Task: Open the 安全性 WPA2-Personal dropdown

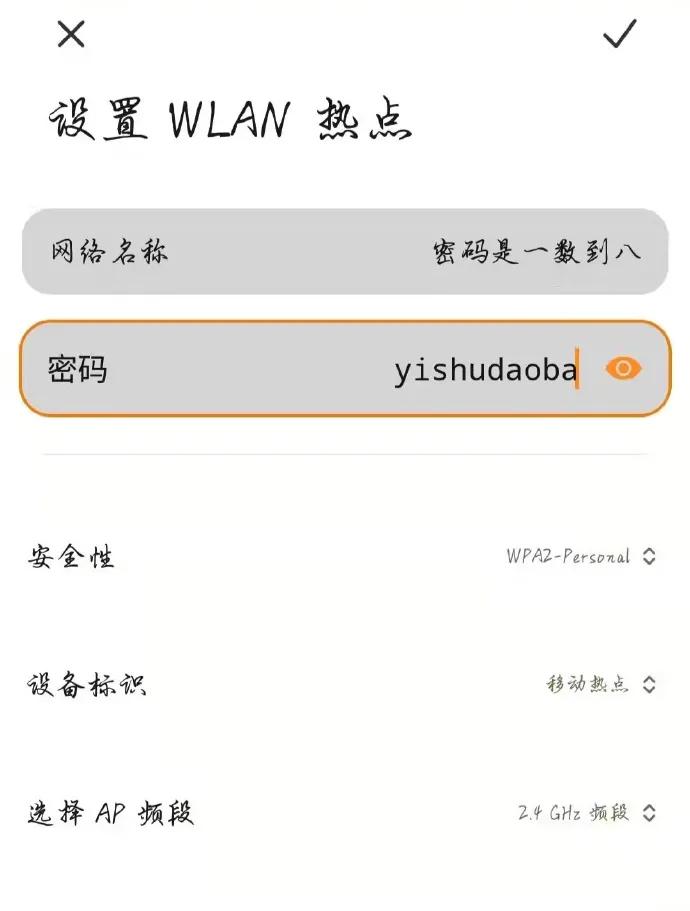Action: pos(580,557)
